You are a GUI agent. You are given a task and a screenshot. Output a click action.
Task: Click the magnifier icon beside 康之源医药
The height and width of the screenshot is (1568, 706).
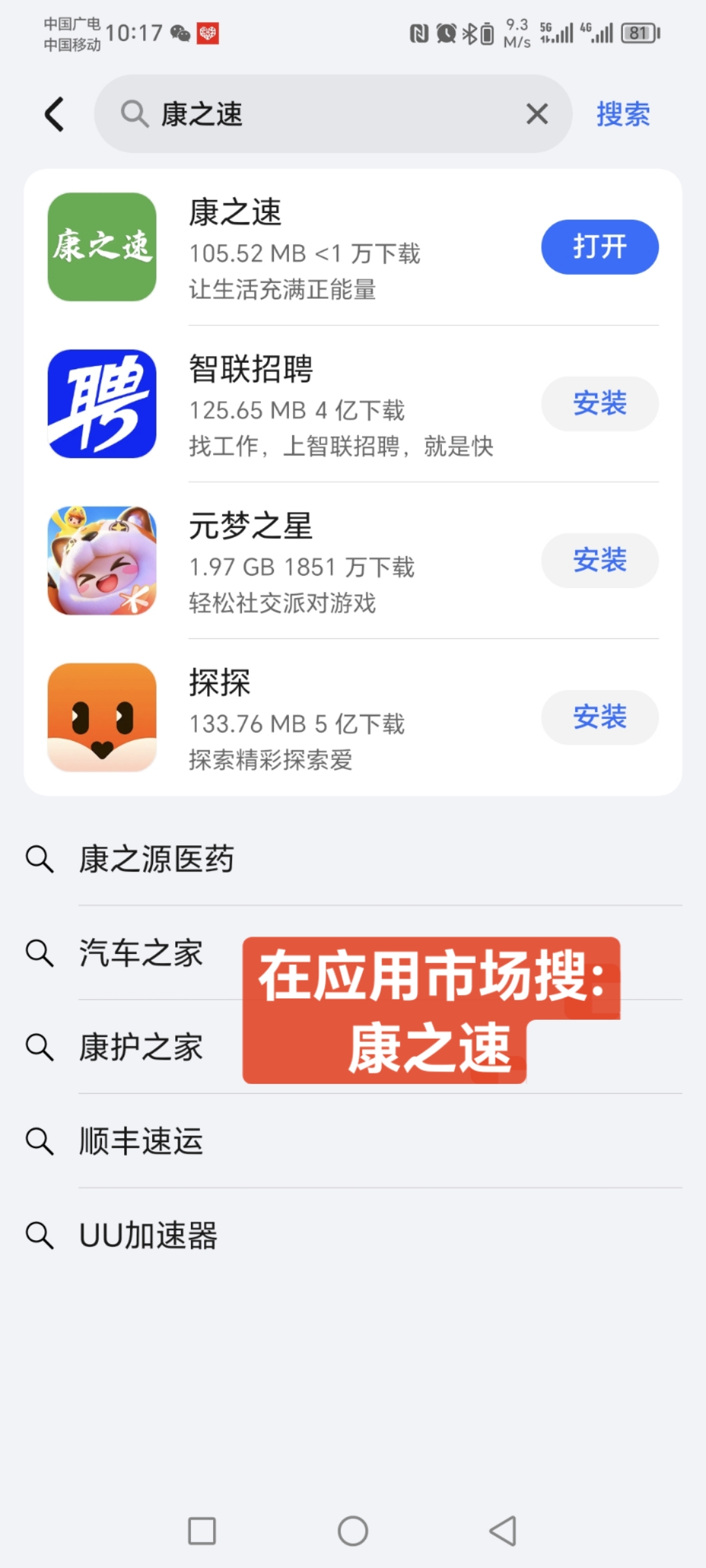41,859
